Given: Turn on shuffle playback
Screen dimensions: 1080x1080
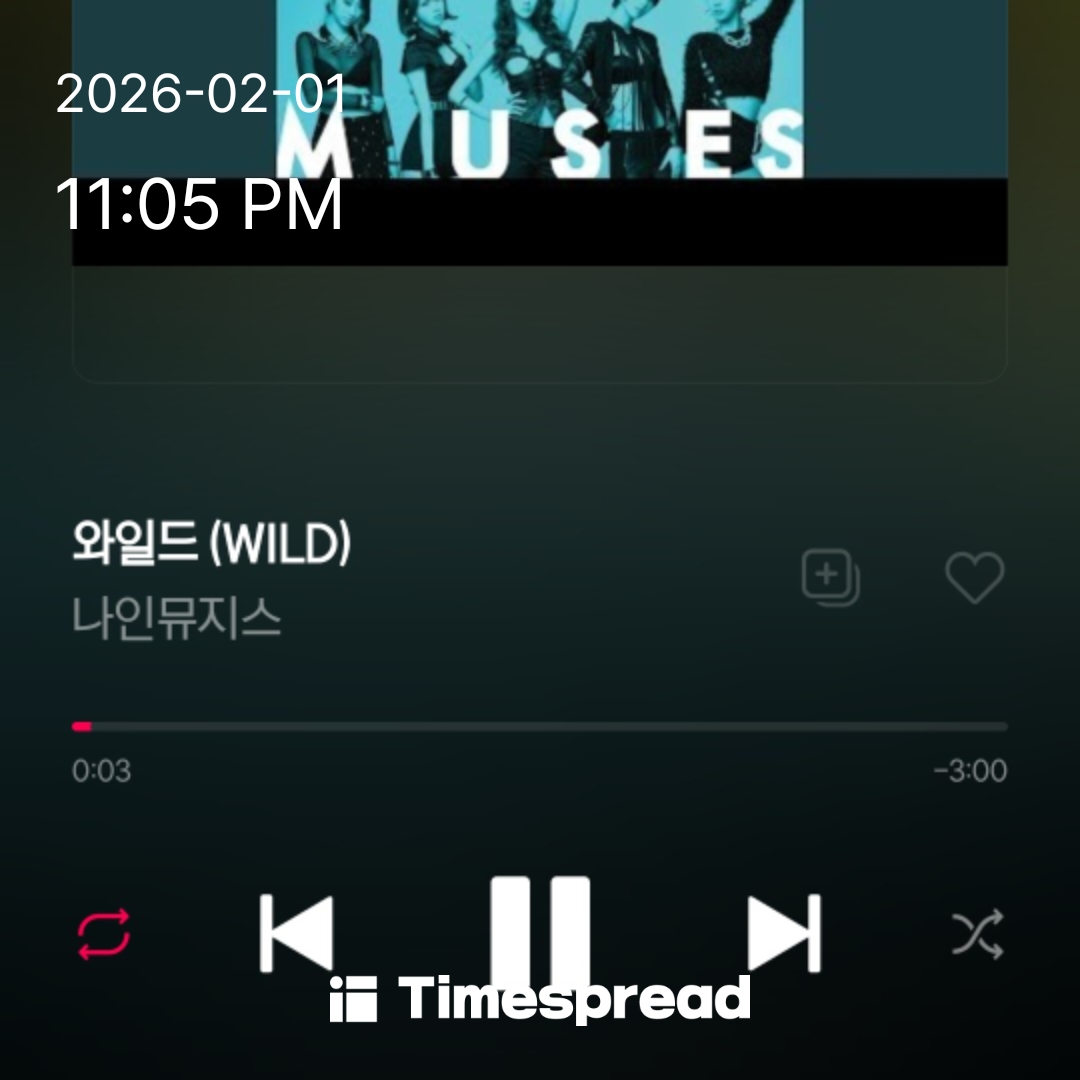Looking at the screenshot, I should tap(977, 935).
